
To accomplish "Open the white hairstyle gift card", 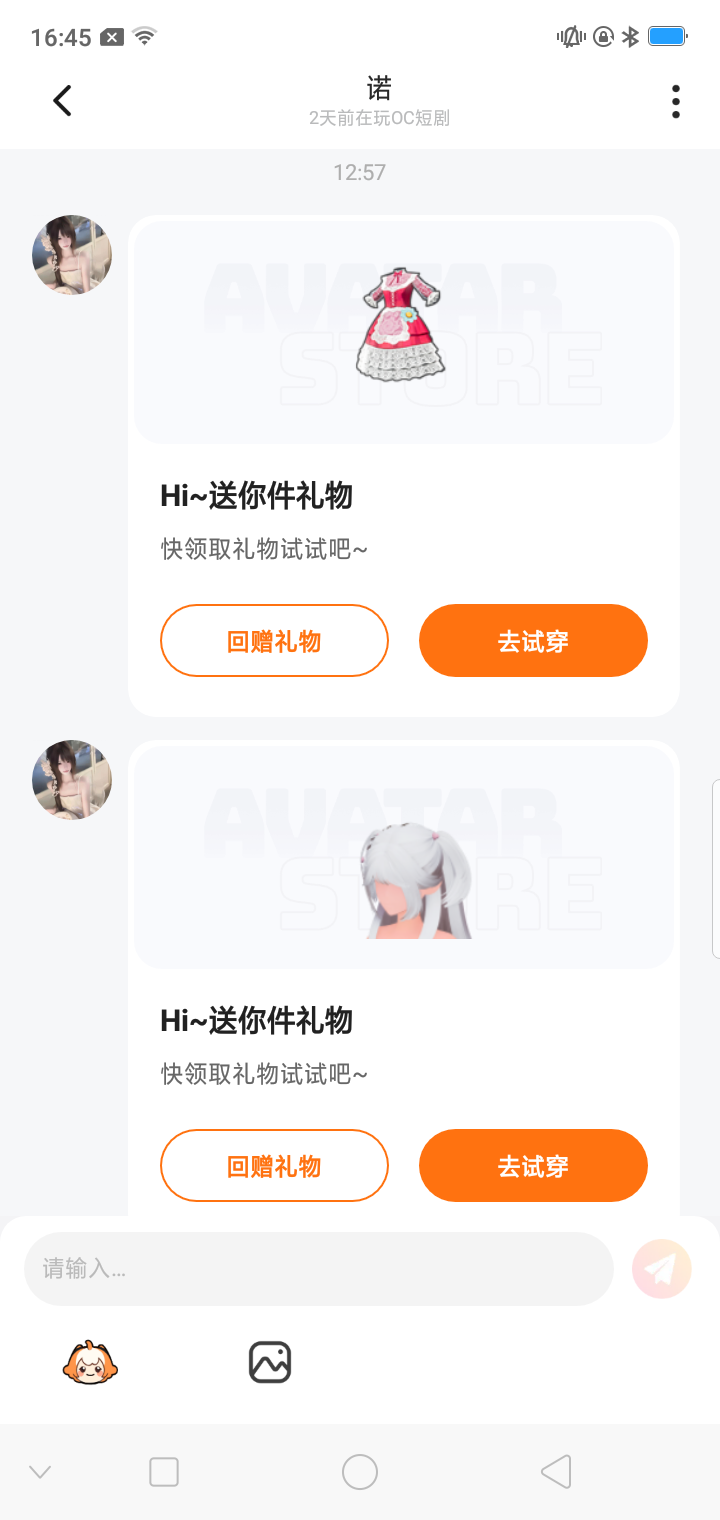I will click(x=403, y=858).
